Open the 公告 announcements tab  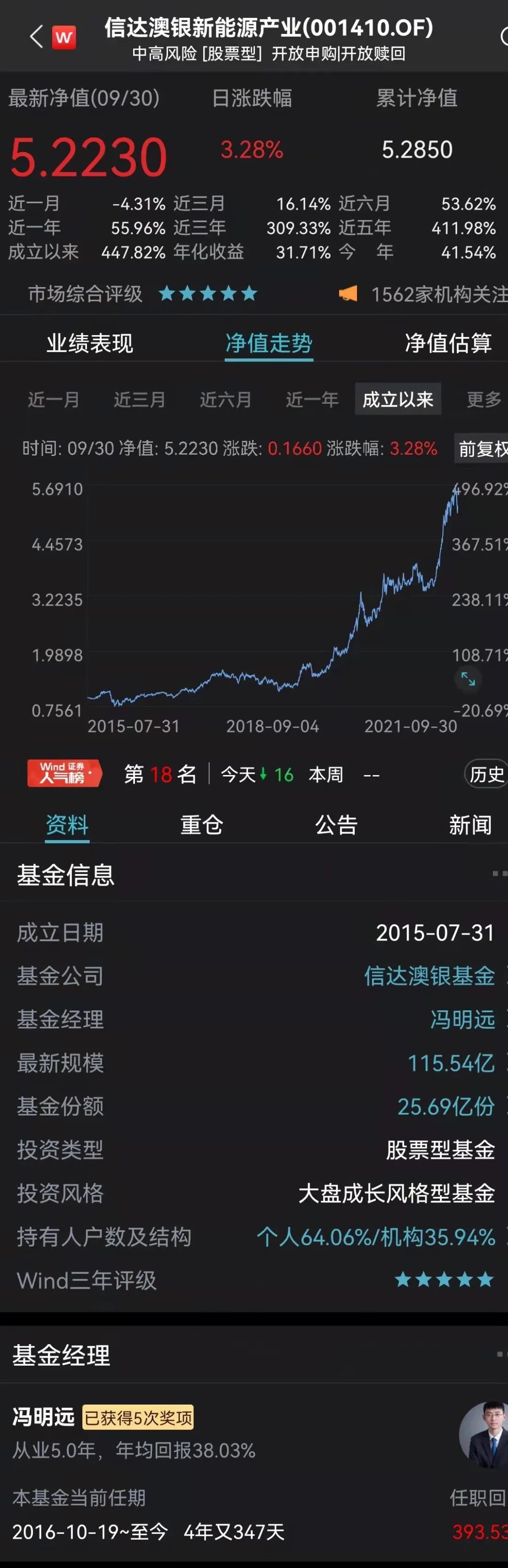336,825
